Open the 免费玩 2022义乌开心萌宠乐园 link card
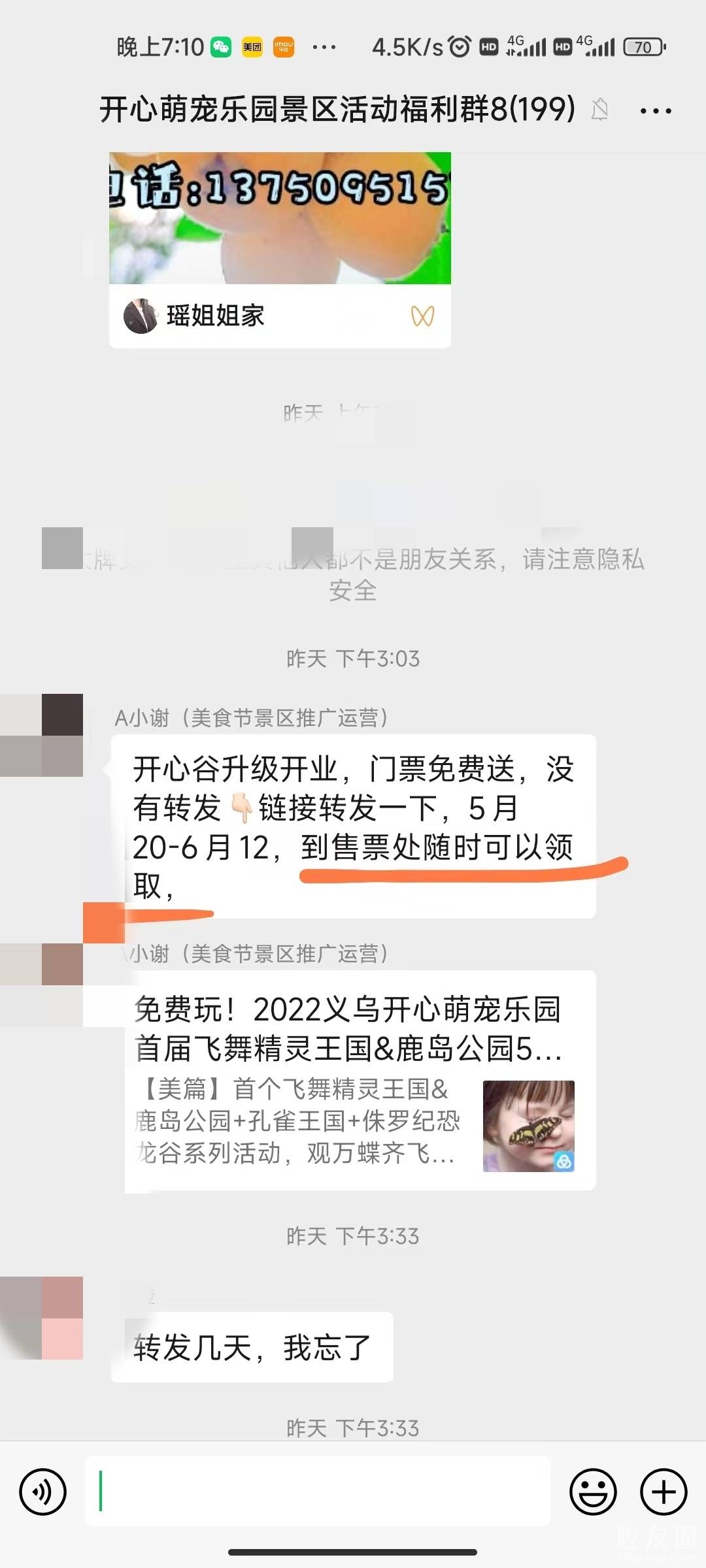706x1568 pixels. coord(360,1081)
